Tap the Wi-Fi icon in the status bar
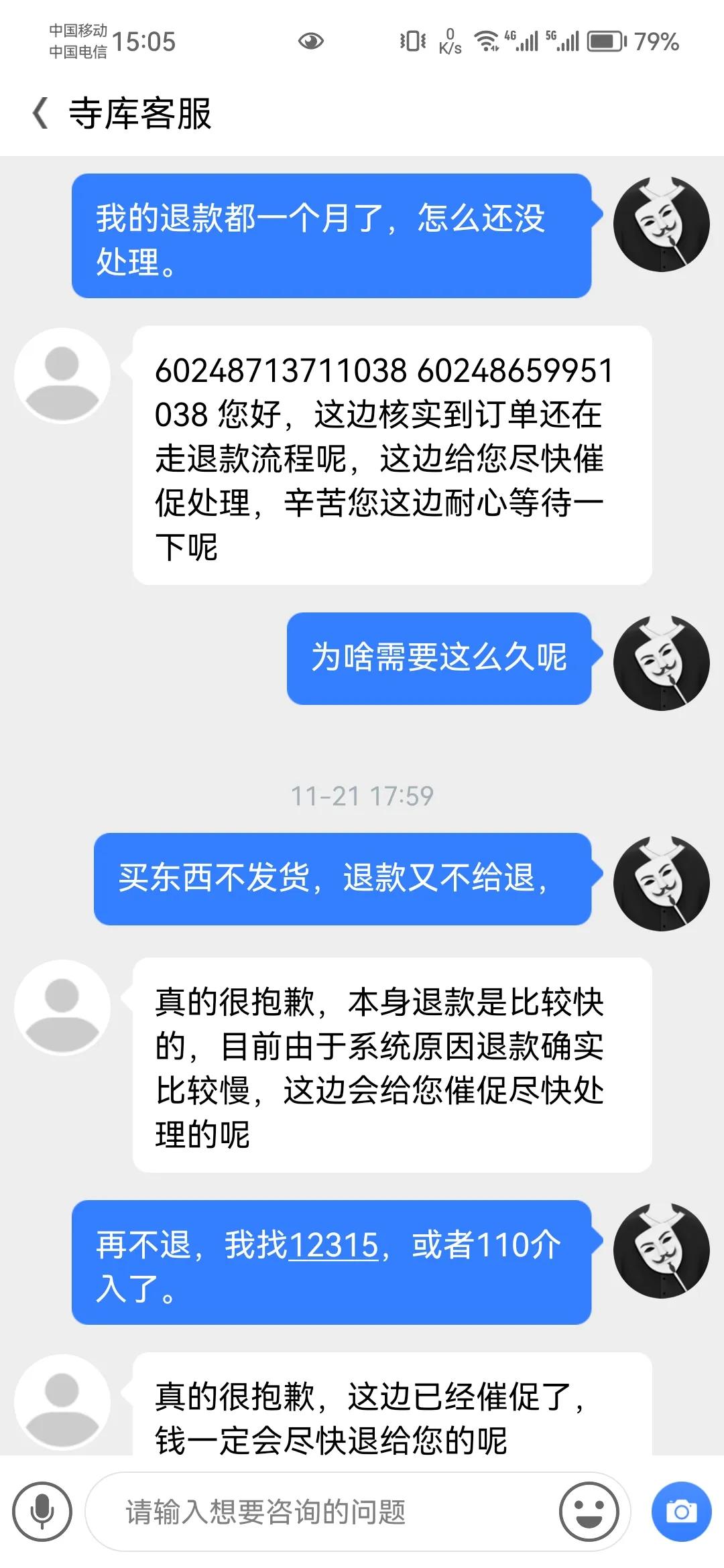Viewport: 724px width, 1568px height. (x=485, y=42)
